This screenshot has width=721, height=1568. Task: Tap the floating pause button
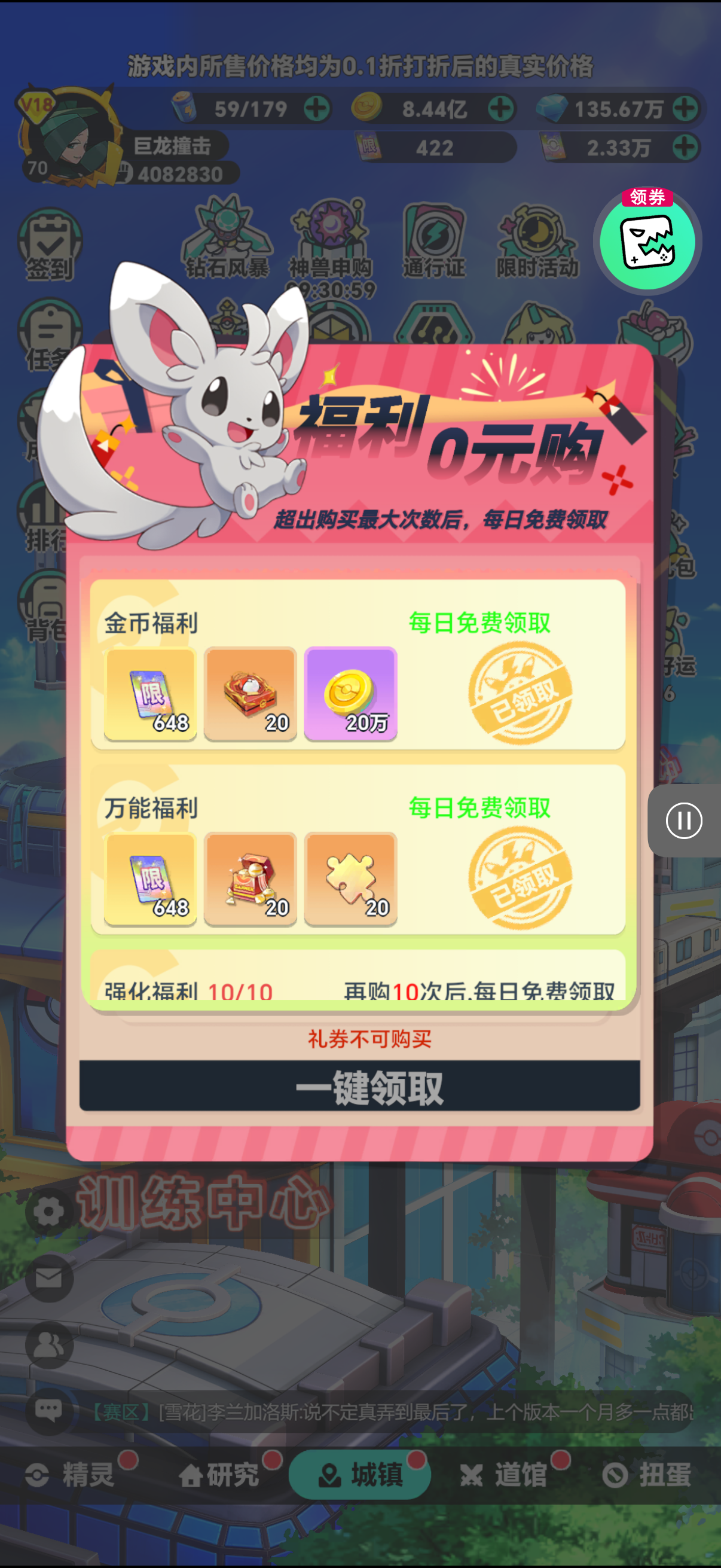(x=684, y=820)
